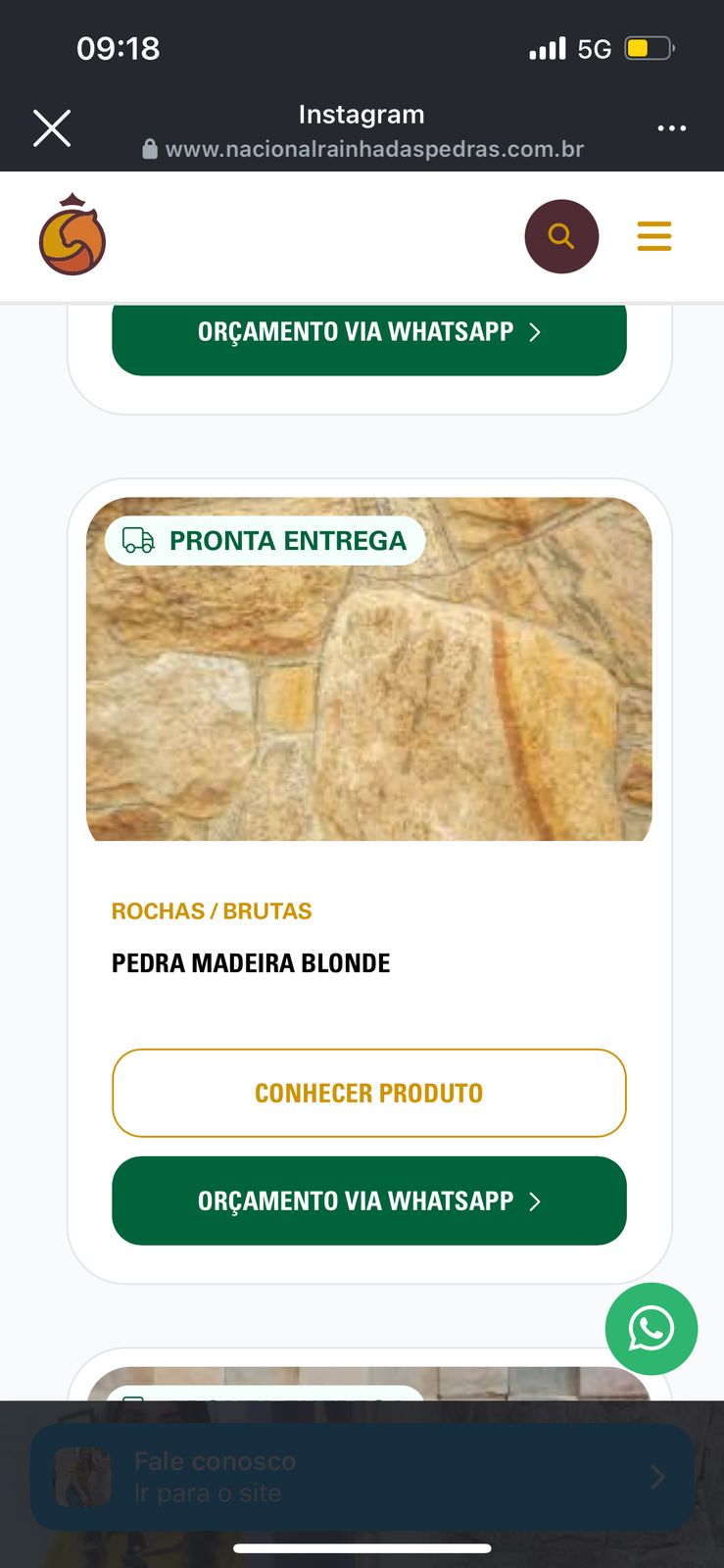Open the ROCHAS / BRUTAS category
The height and width of the screenshot is (1568, 724).
(x=210, y=910)
